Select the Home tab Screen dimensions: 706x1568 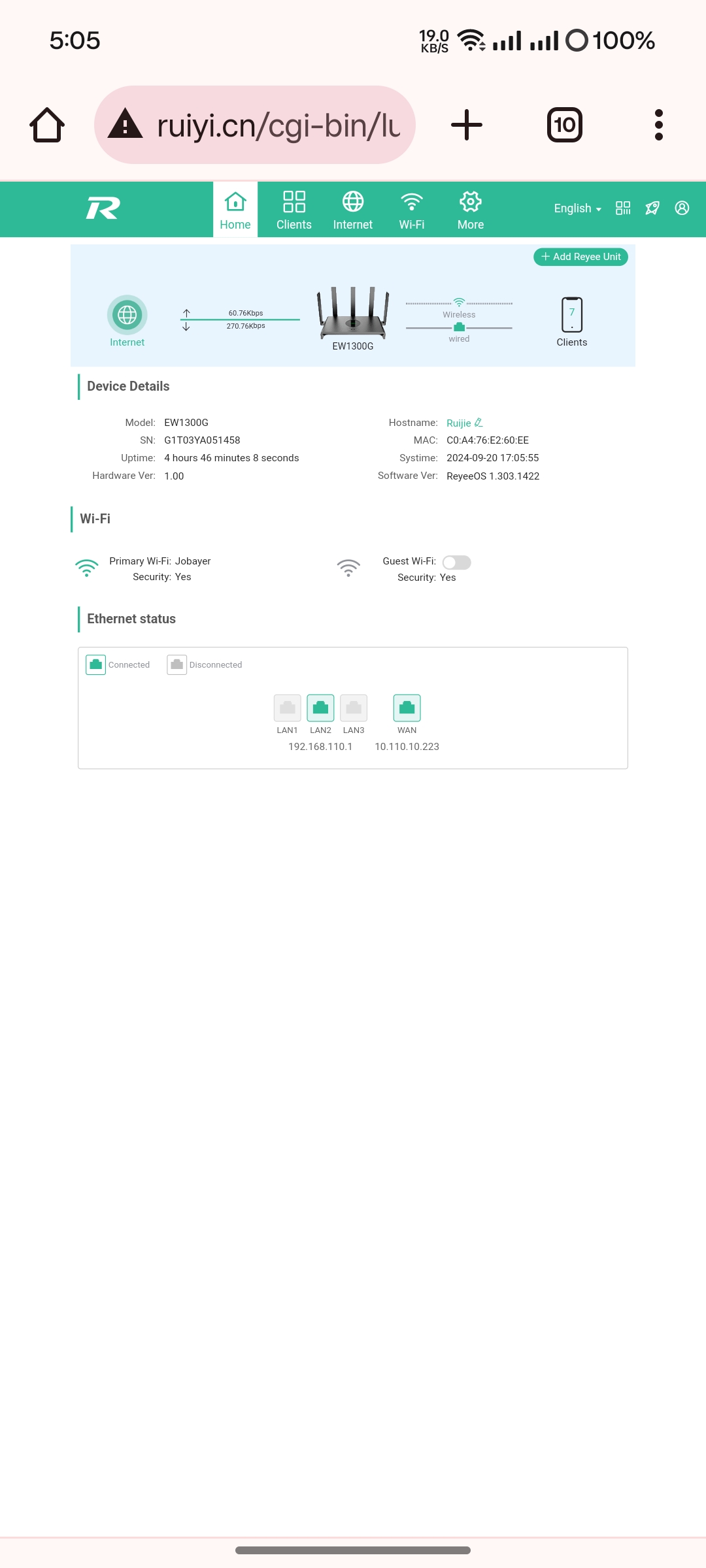point(235,210)
